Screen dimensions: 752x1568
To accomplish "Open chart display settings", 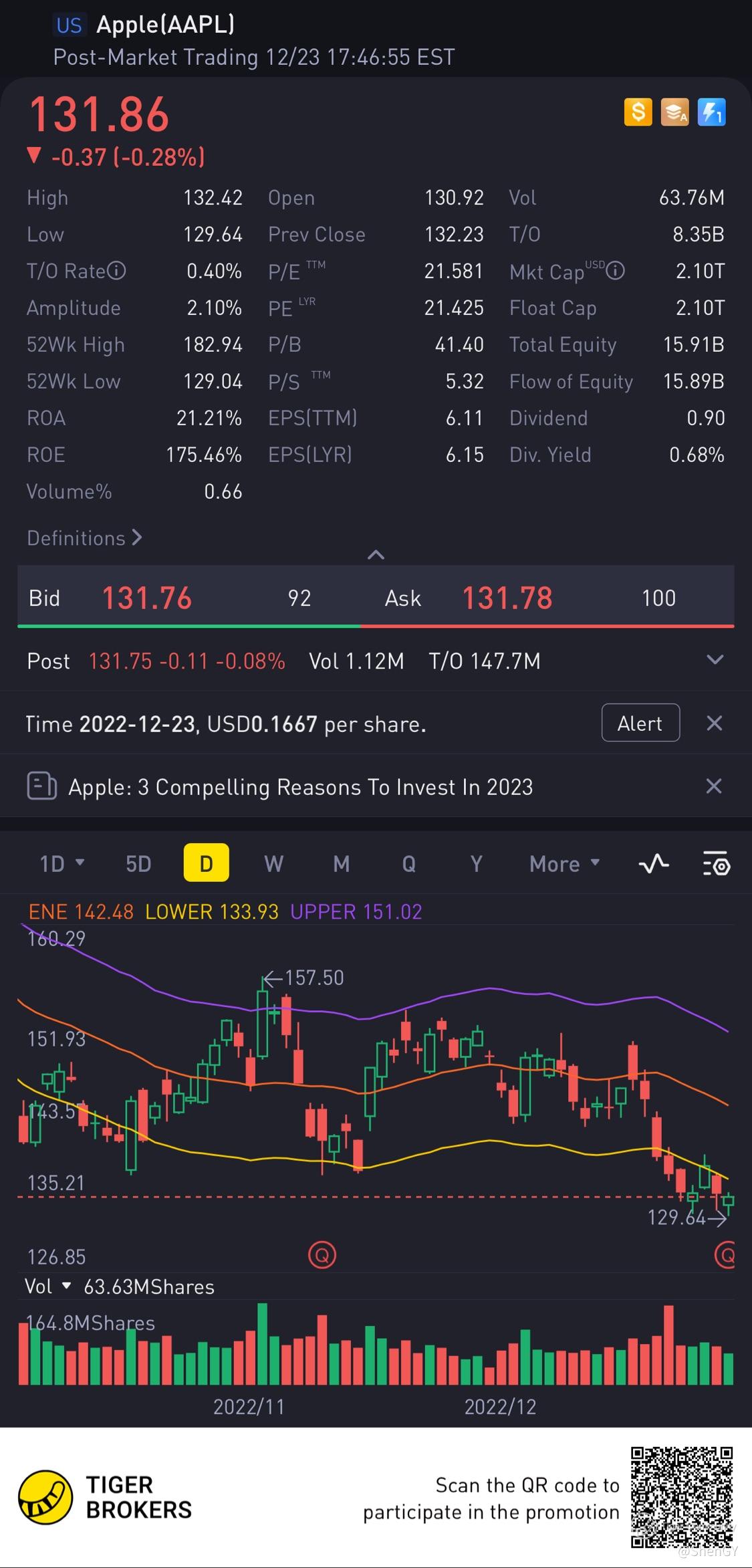I will pyautogui.click(x=716, y=863).
